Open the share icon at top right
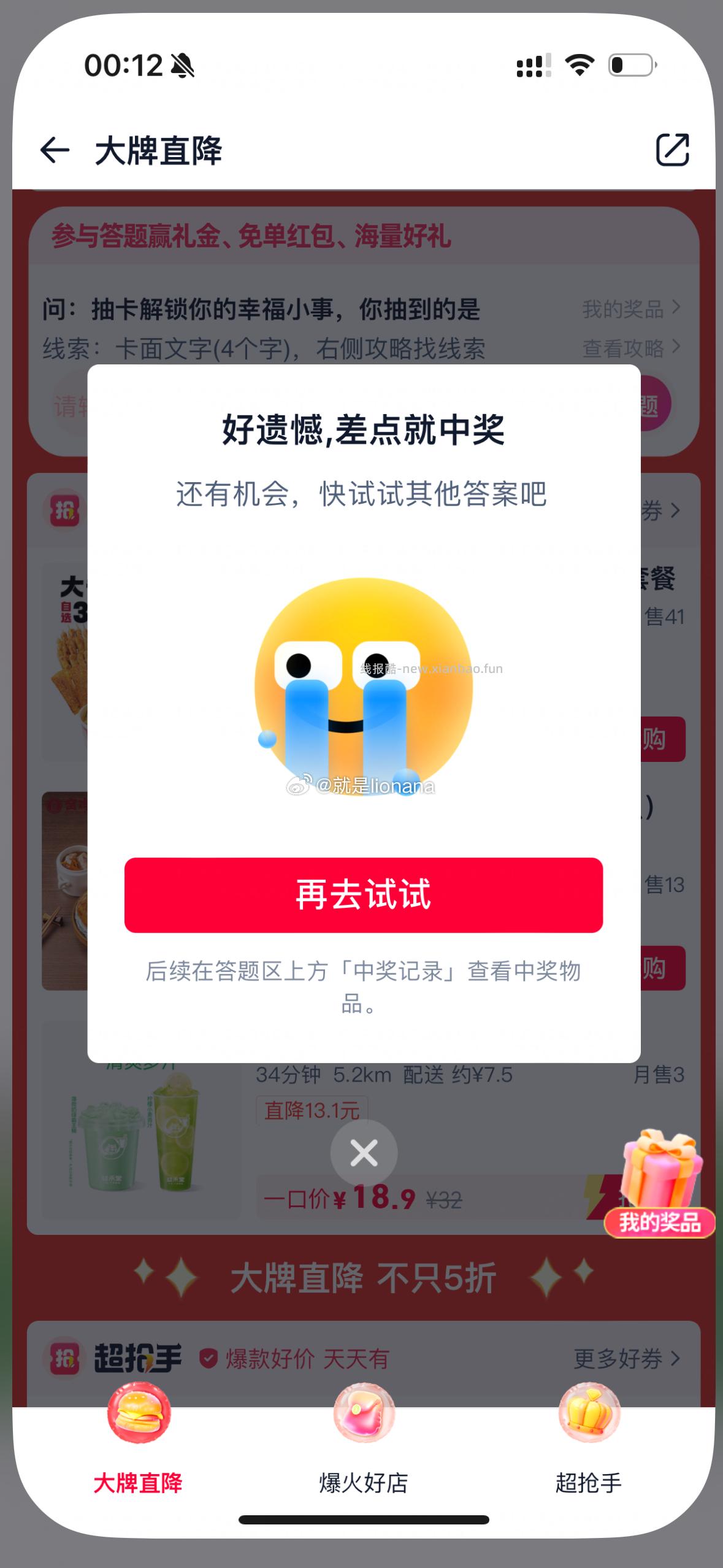This screenshot has width=723, height=1568. [672, 150]
